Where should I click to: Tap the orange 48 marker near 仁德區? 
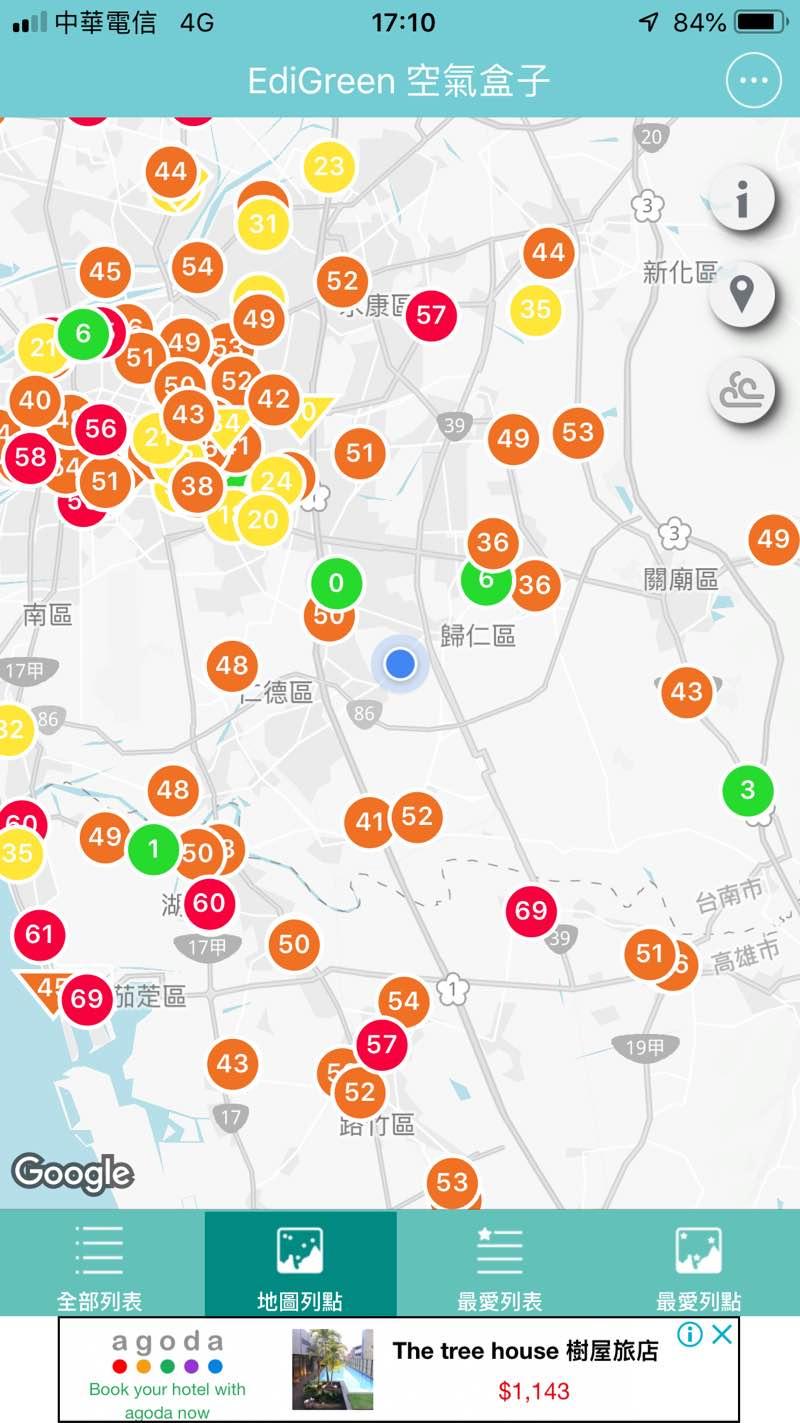tap(232, 665)
